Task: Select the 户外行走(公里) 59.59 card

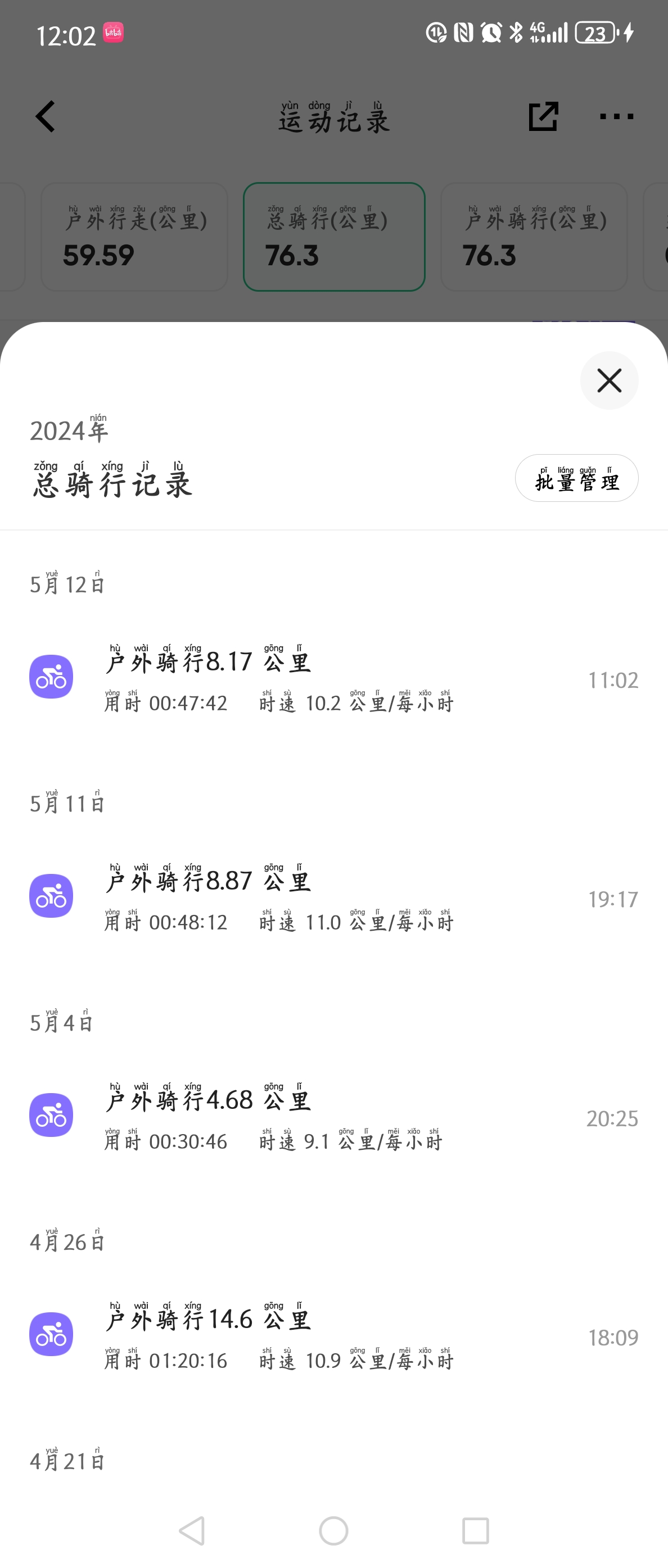Action: 134,237
